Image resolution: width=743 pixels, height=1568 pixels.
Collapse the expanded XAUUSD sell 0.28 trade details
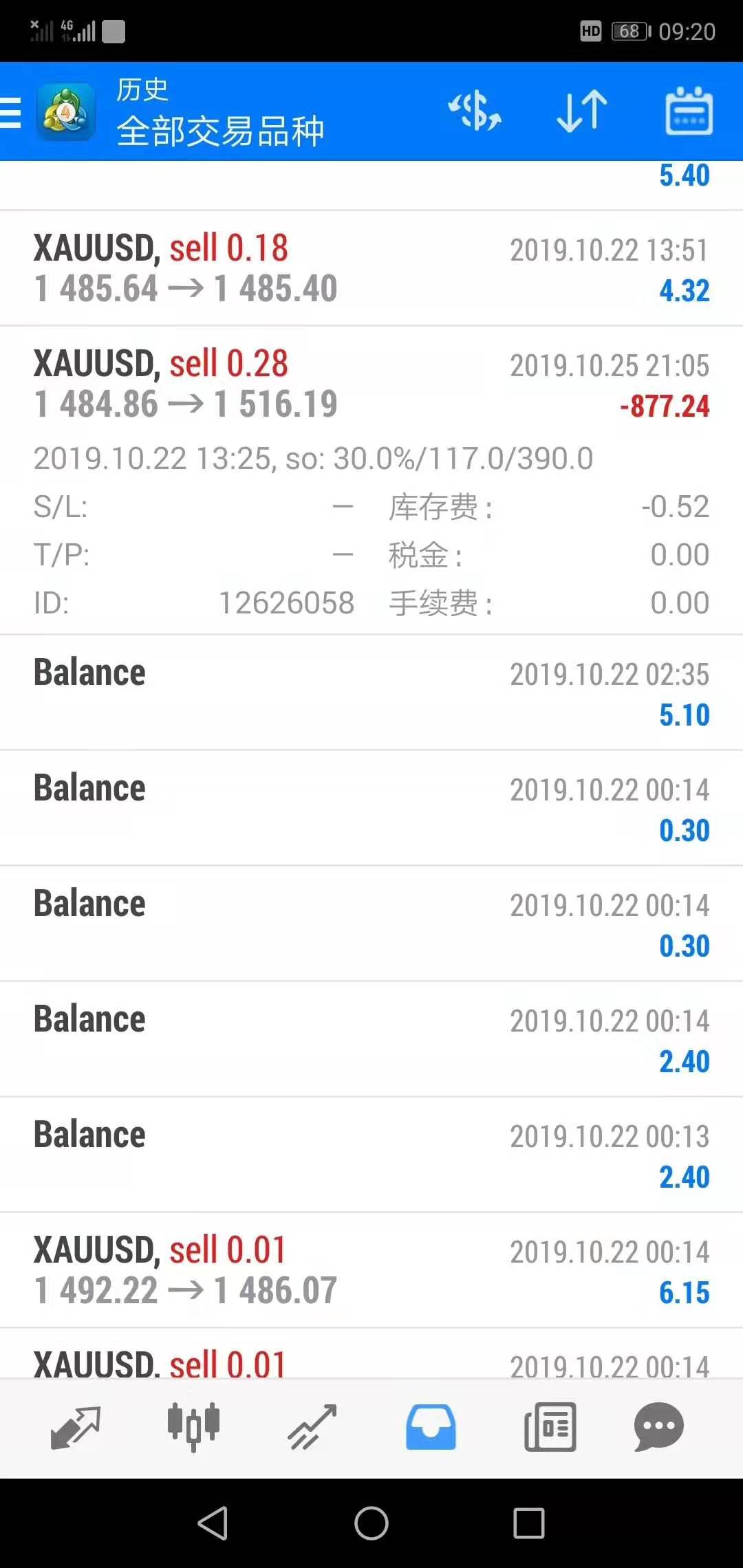point(275,383)
